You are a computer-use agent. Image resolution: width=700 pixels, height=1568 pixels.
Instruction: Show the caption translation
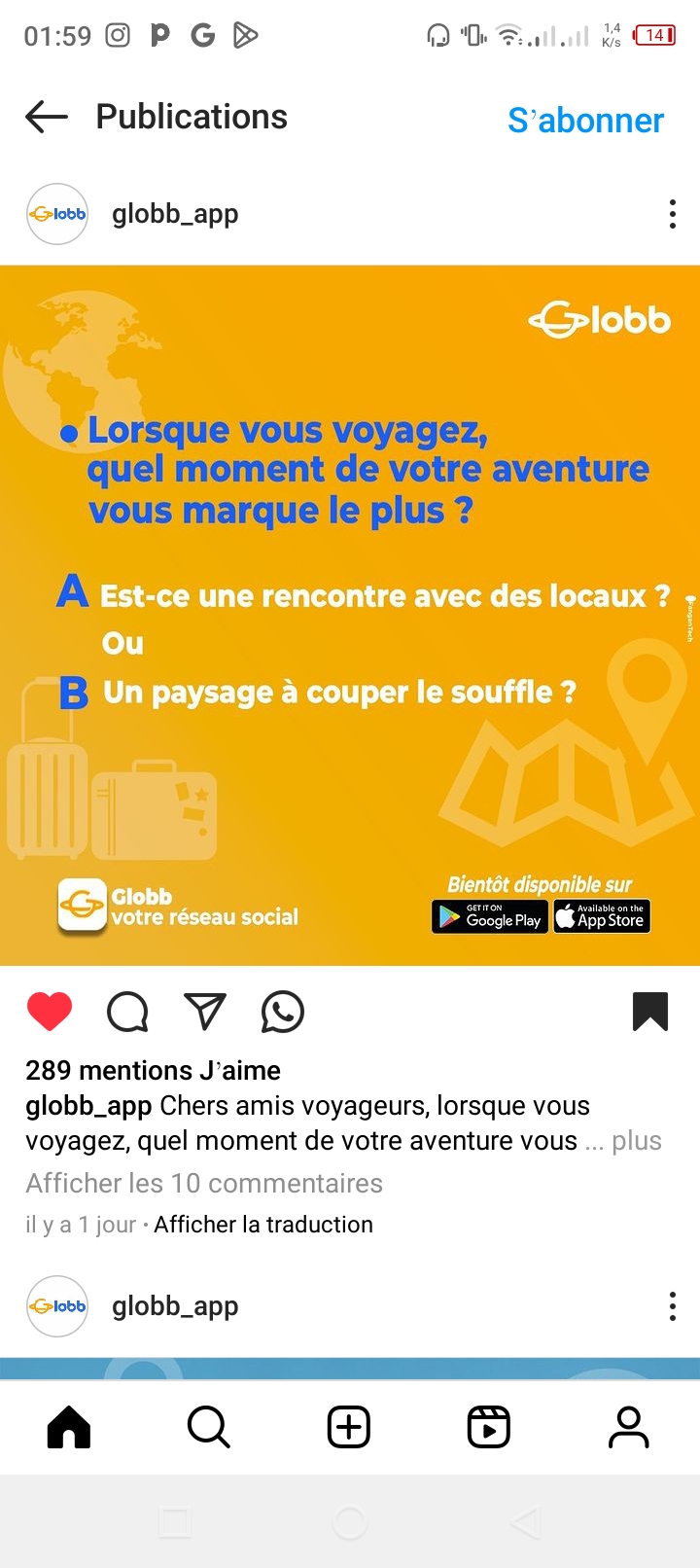click(x=263, y=1225)
